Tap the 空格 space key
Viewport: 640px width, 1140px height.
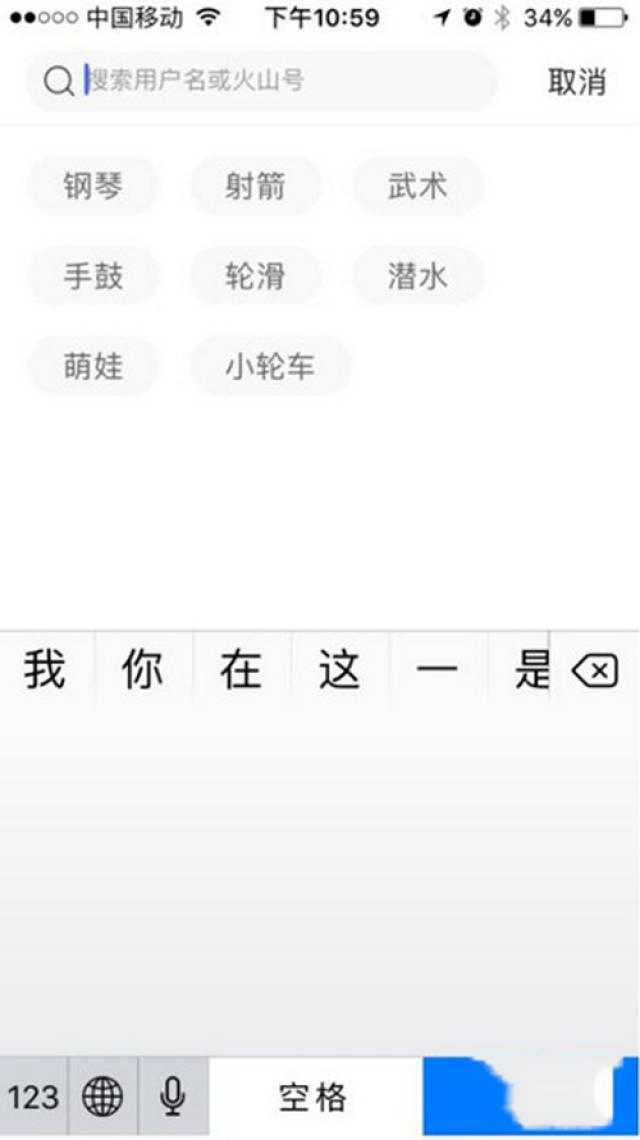[313, 1097]
